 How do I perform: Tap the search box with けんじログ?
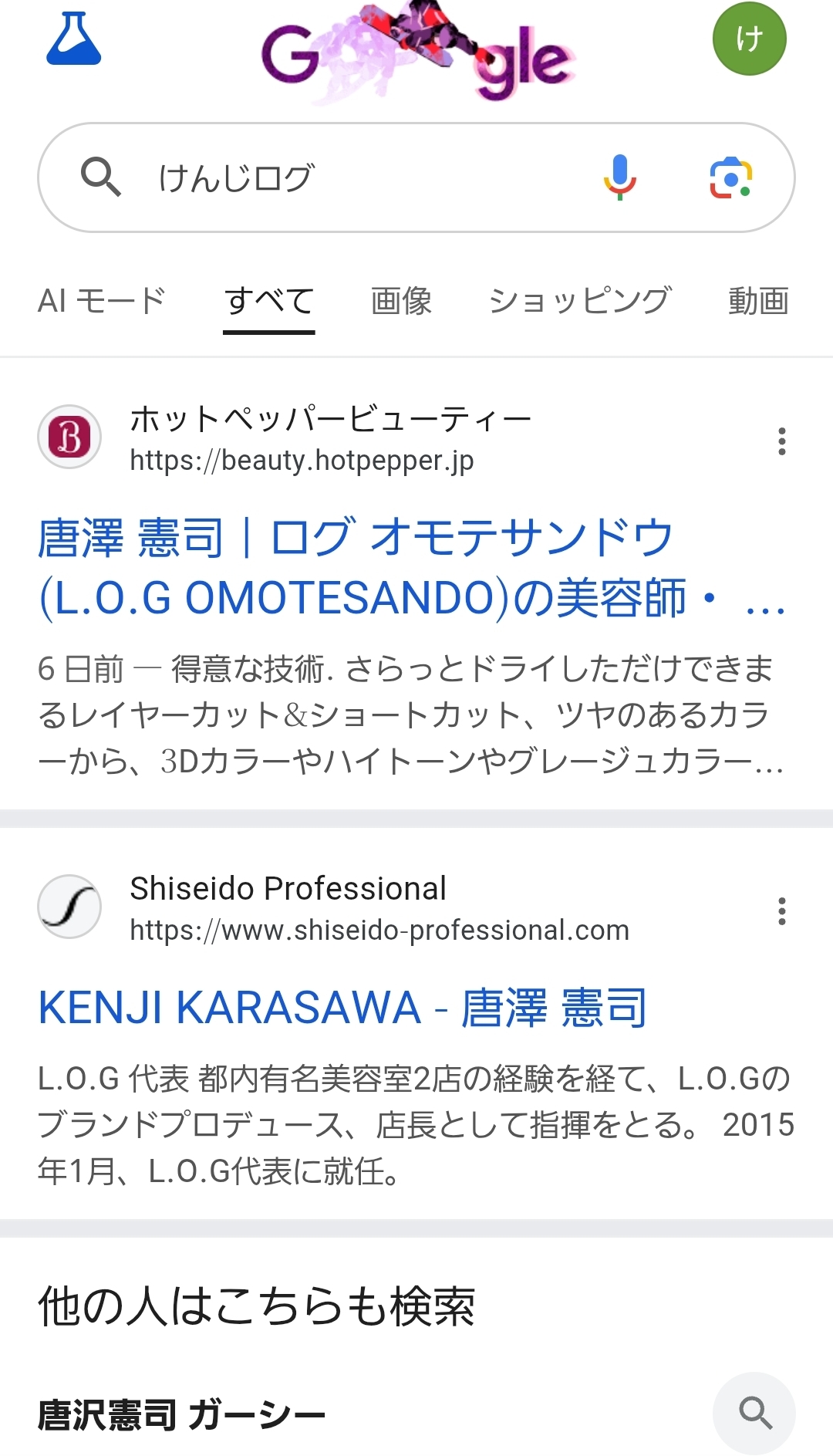(x=347, y=178)
